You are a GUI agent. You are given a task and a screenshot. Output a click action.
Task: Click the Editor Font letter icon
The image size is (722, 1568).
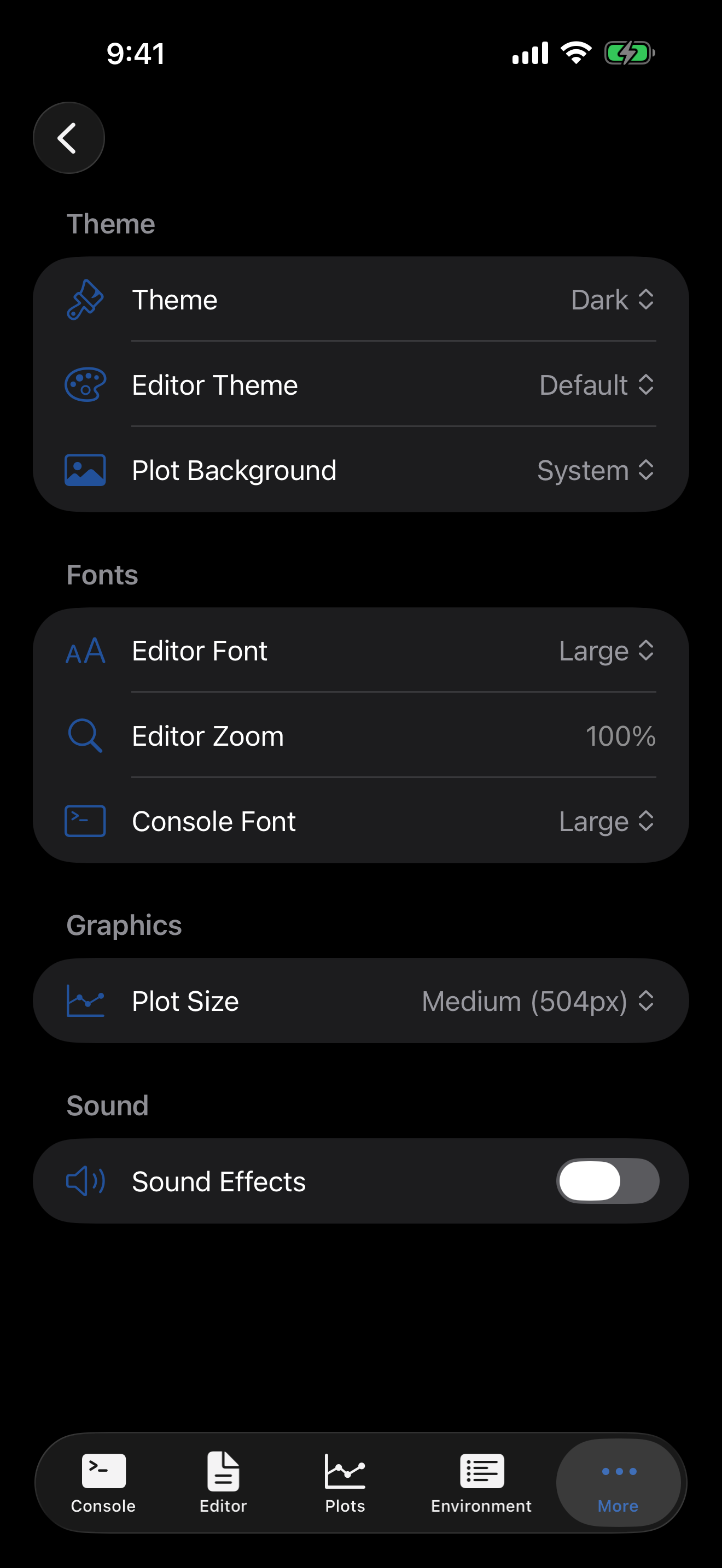85,650
